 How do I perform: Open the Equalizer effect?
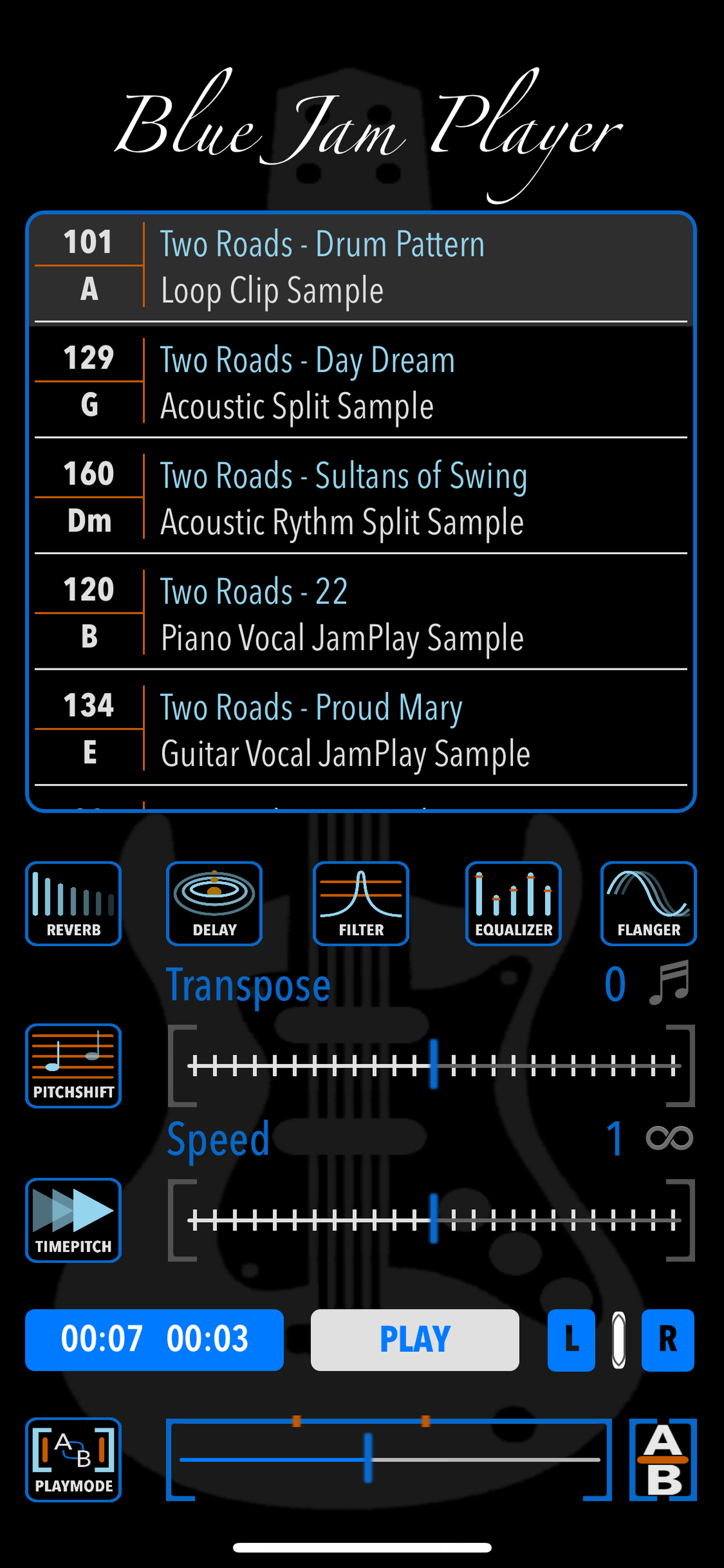513,904
